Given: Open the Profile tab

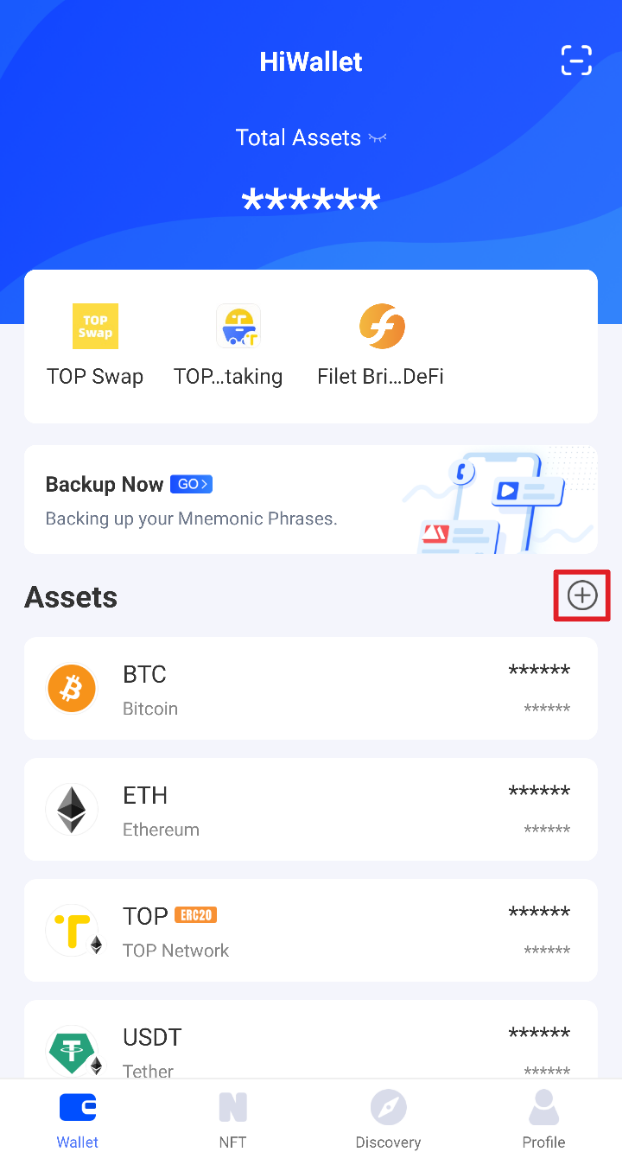Looking at the screenshot, I should (543, 1120).
